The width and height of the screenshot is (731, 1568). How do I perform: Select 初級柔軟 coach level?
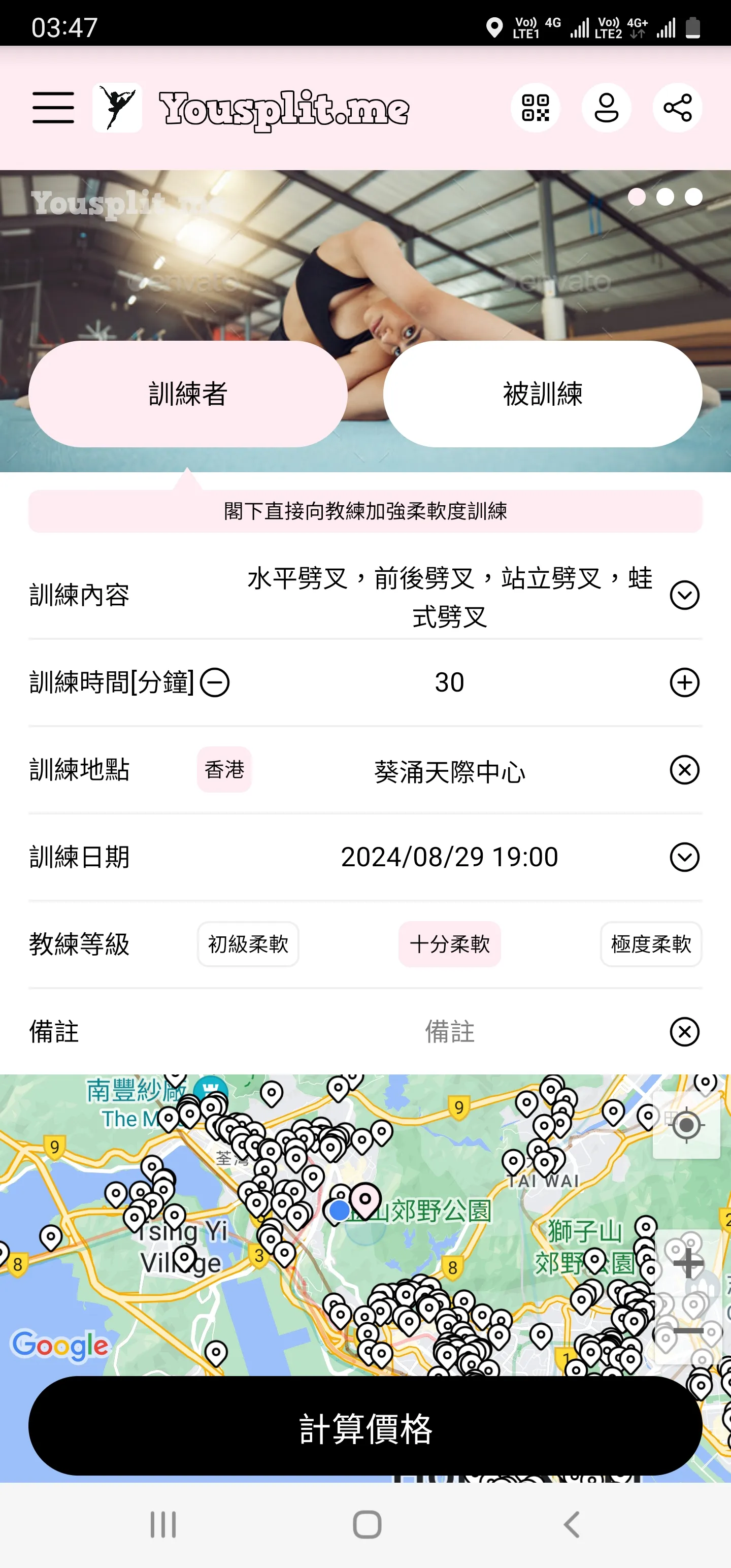coord(247,944)
